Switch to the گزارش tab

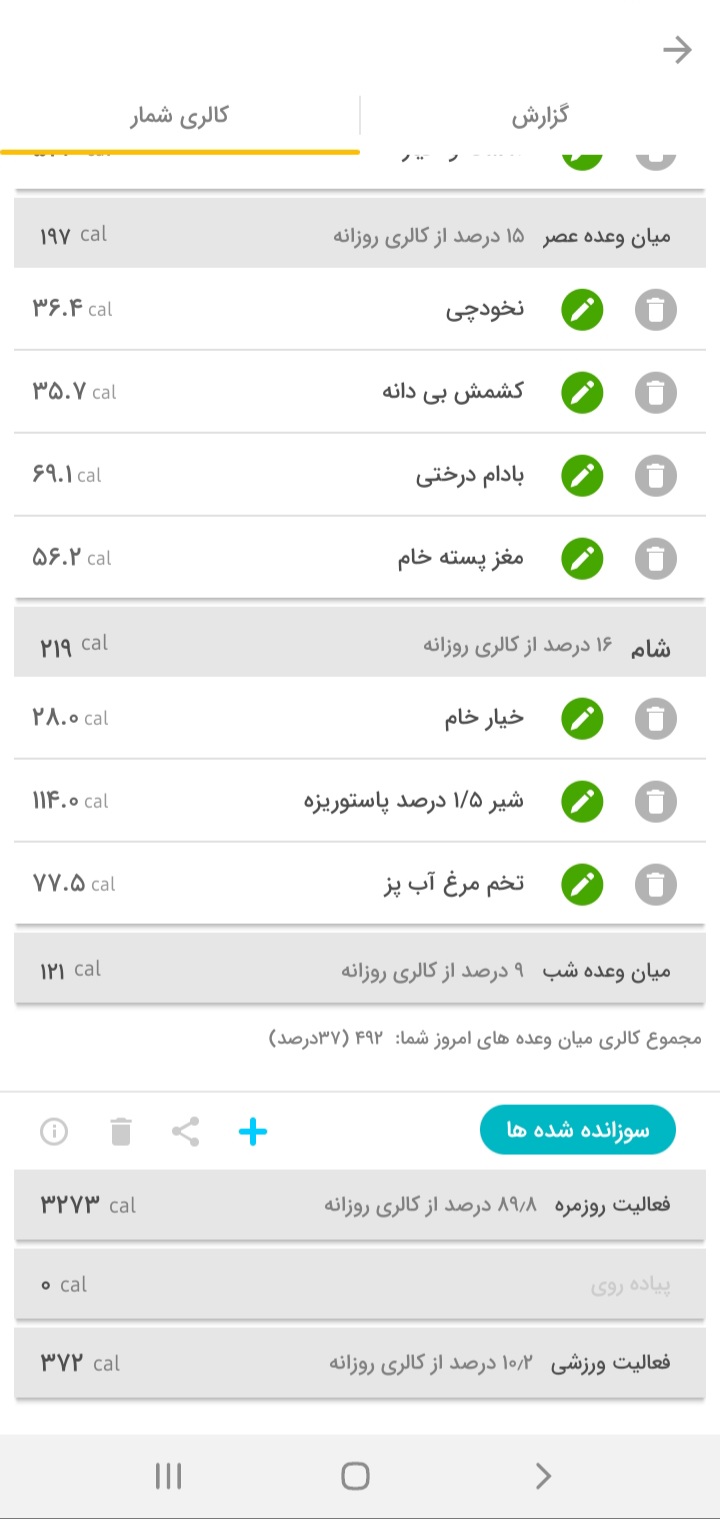[x=540, y=116]
